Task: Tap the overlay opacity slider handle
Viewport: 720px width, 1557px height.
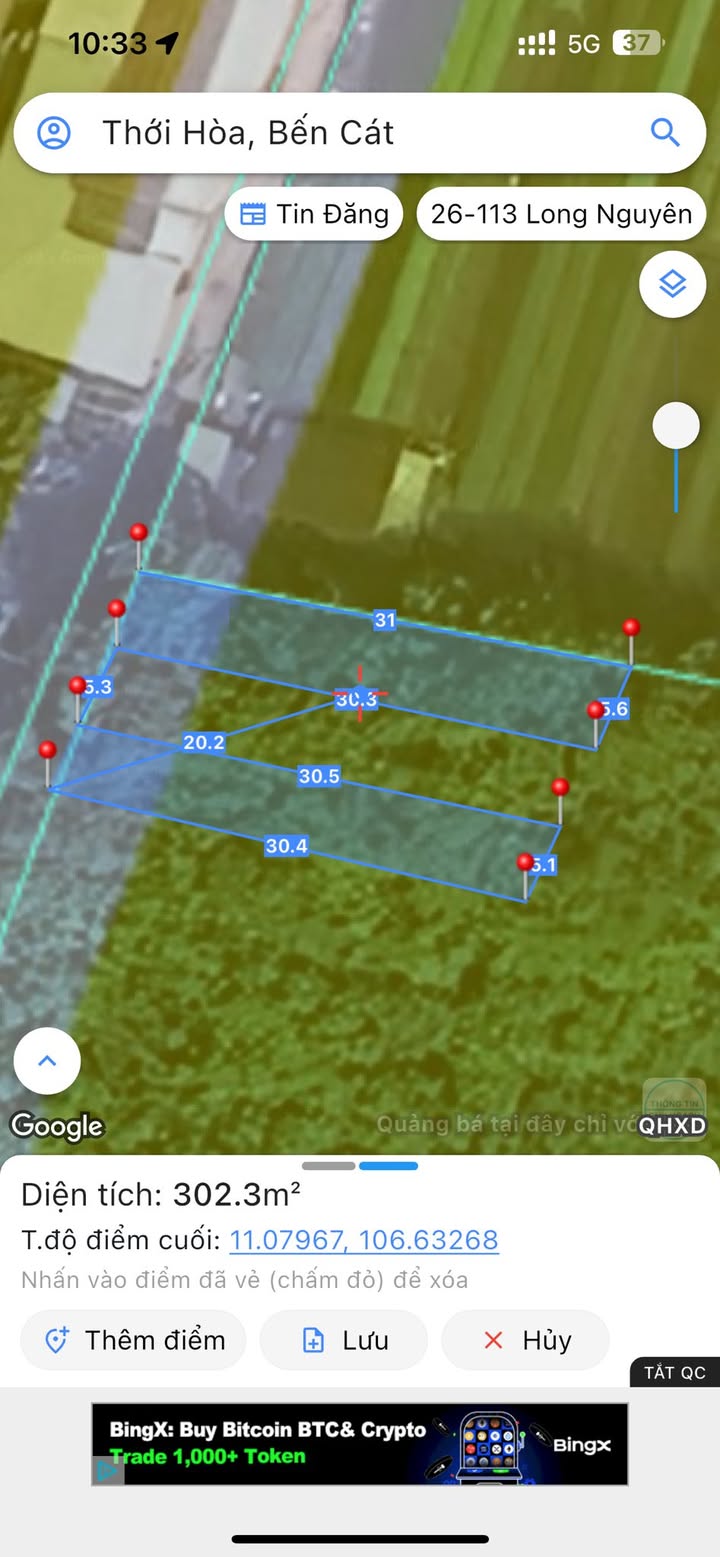Action: point(676,427)
